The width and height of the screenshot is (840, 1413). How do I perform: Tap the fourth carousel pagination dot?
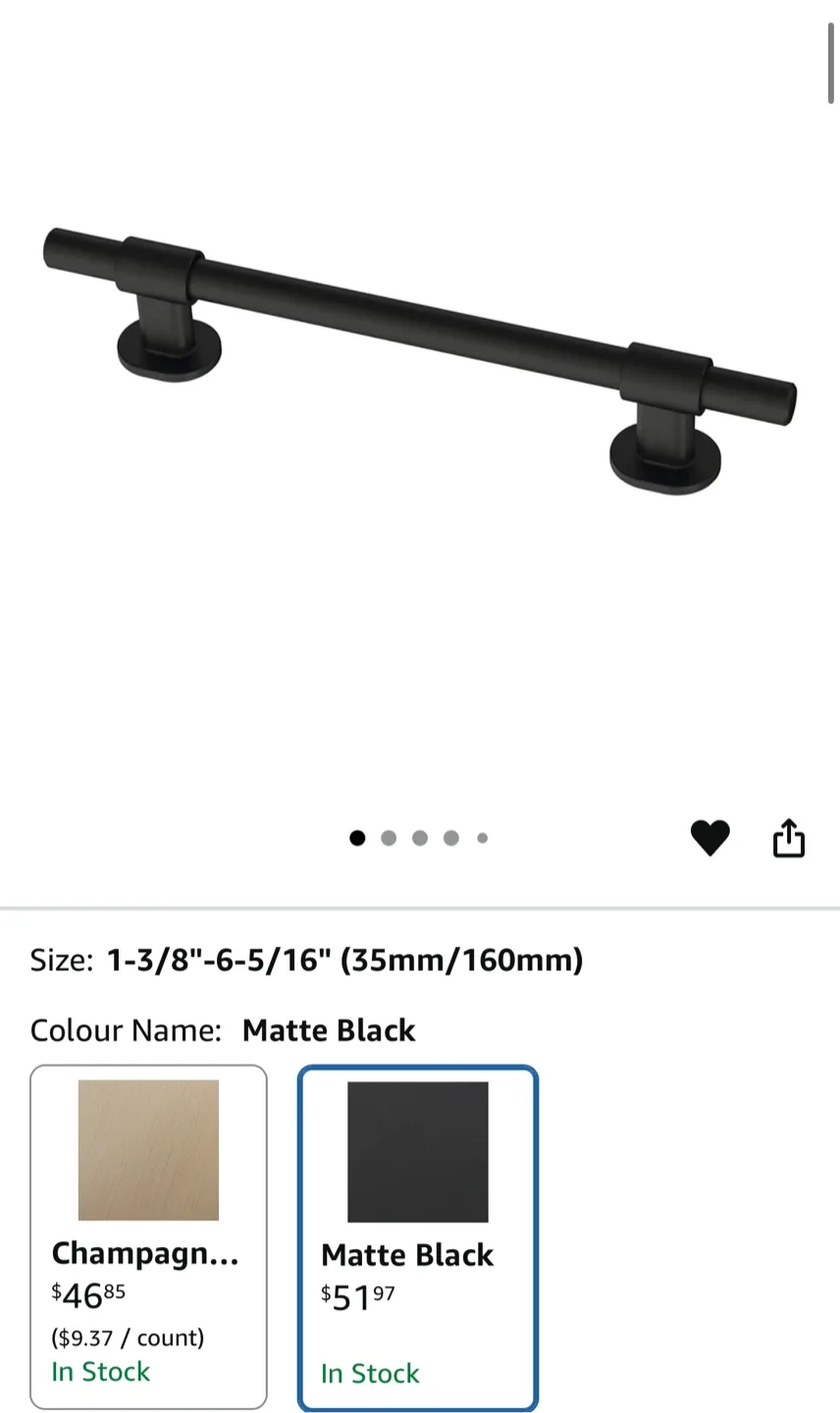tap(450, 838)
